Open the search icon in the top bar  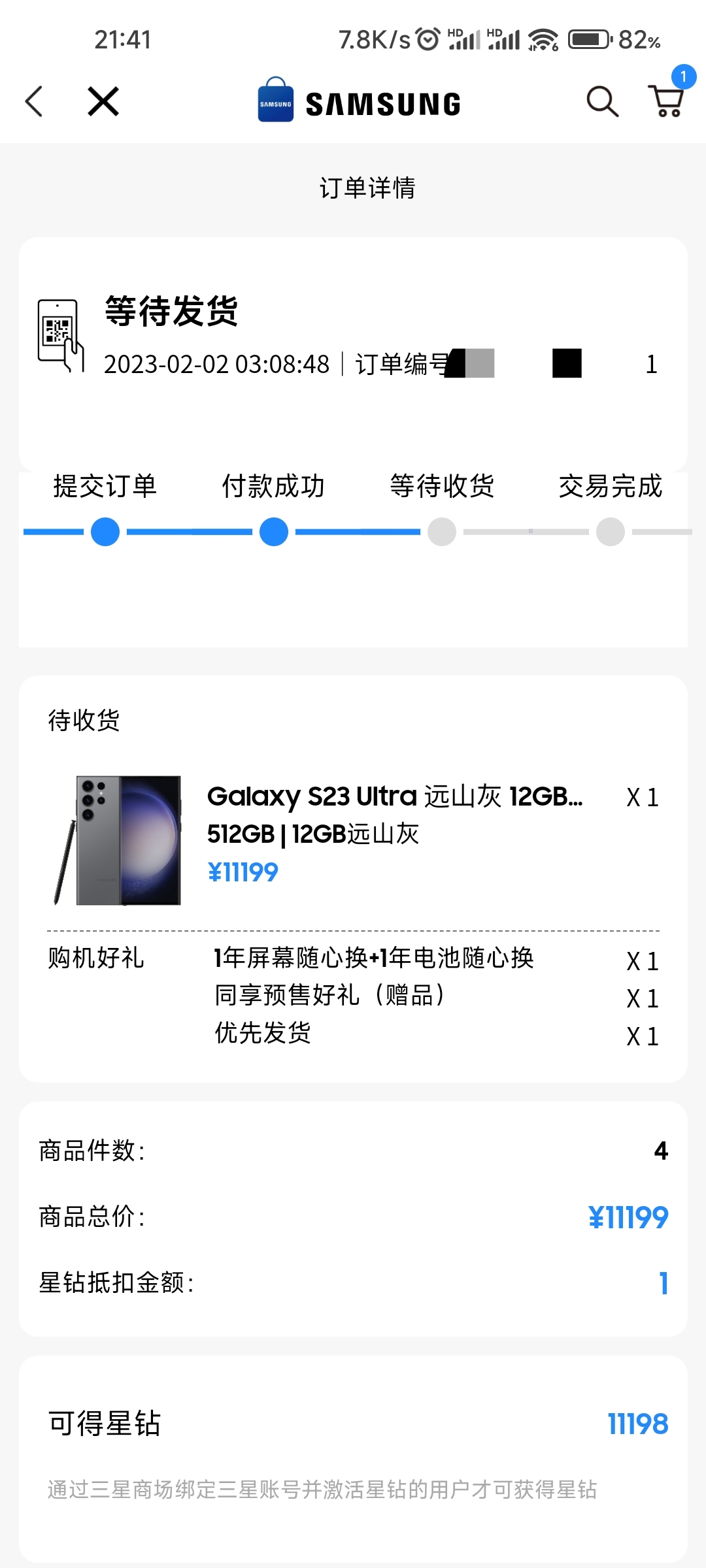coord(601,102)
